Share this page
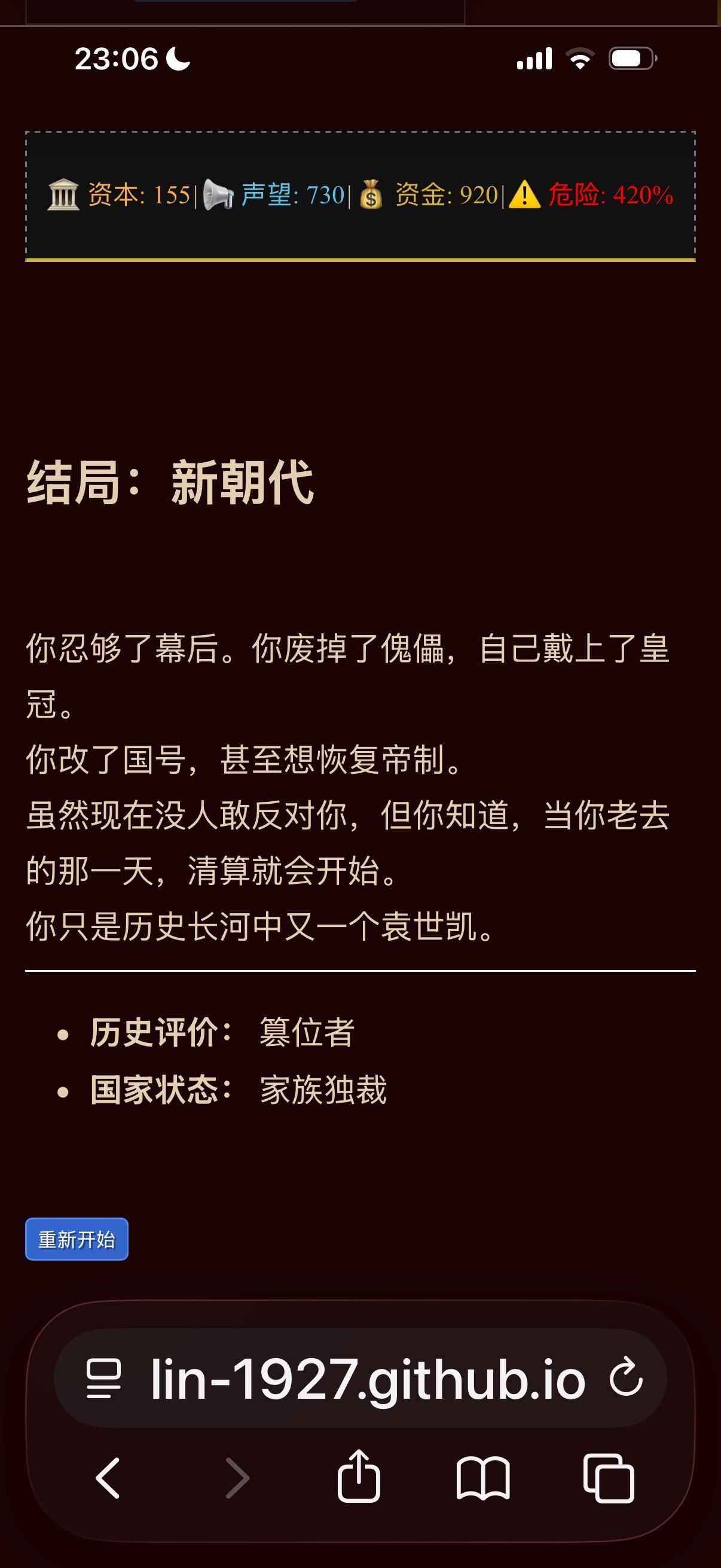This screenshot has height=1568, width=721. [359, 1477]
